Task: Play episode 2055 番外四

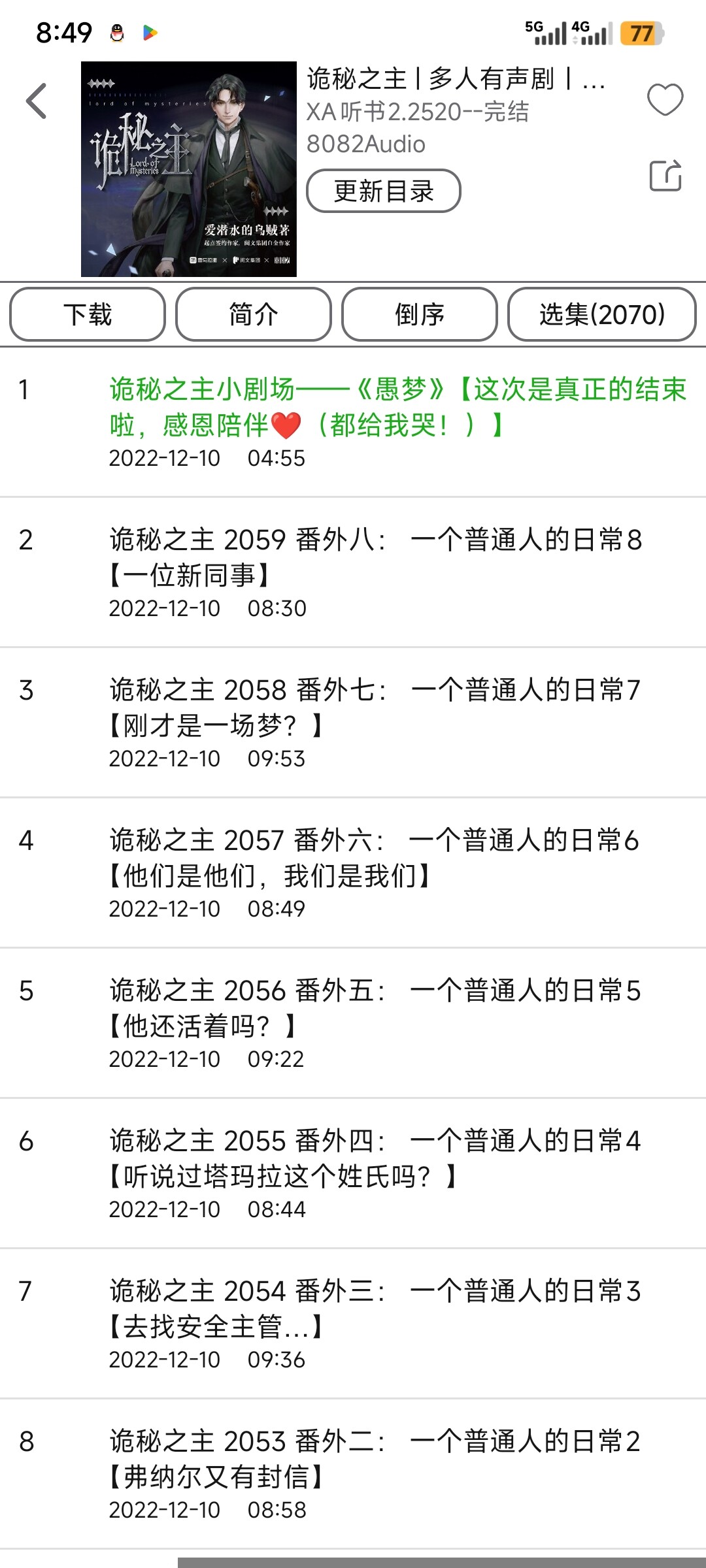Action: [376, 1158]
